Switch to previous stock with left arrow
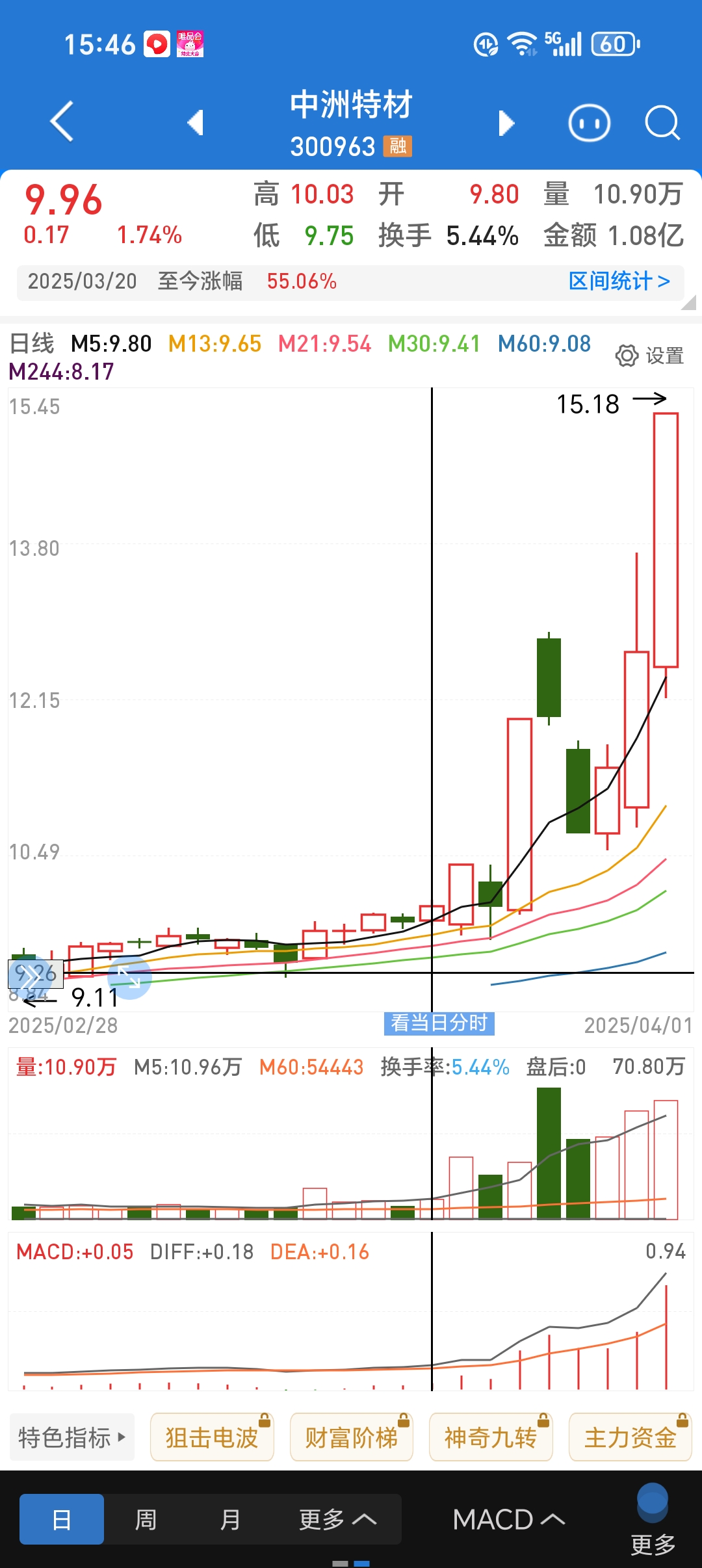This screenshot has width=702, height=1568. pos(197,122)
